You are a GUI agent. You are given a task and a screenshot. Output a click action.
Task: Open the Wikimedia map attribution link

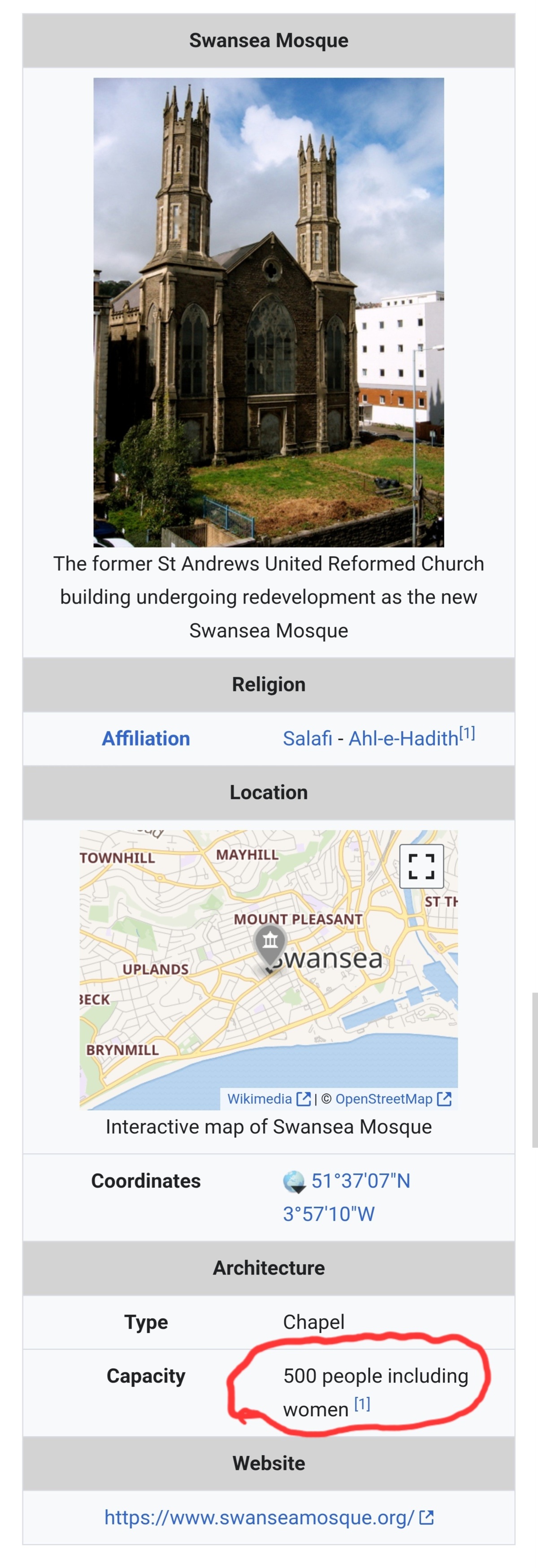[260, 1098]
